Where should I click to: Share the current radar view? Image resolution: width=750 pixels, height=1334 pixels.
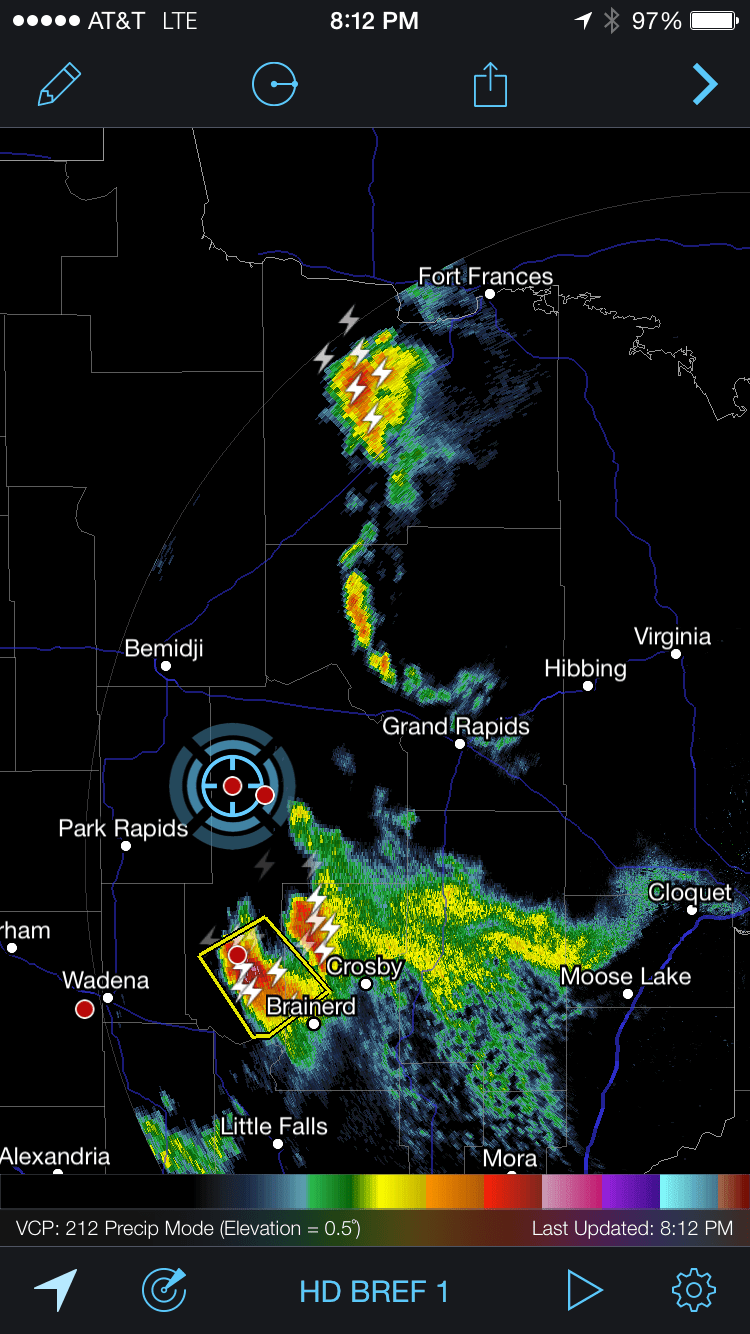tap(489, 86)
